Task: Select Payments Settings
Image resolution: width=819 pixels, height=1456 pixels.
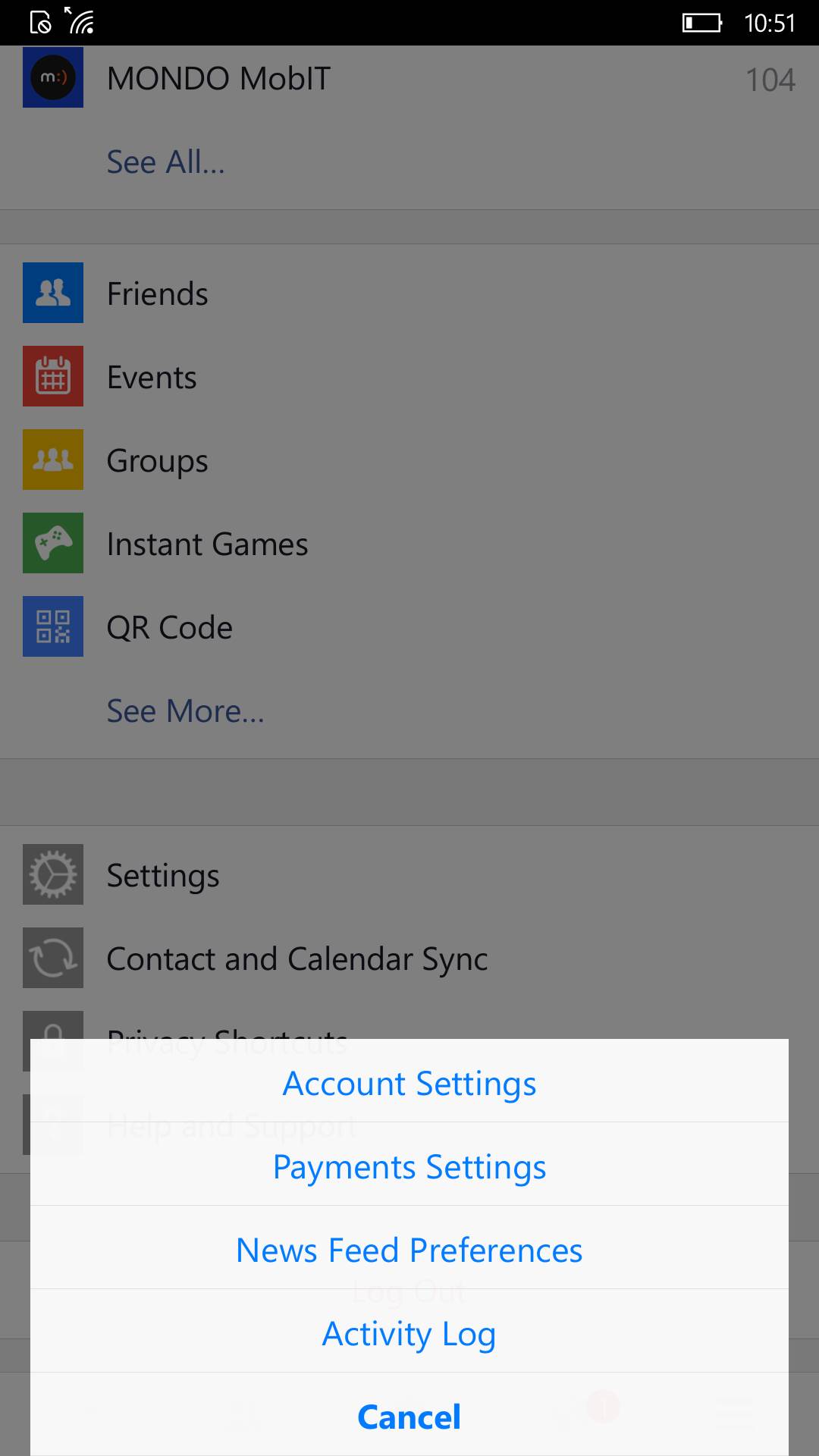Action: [x=409, y=1167]
